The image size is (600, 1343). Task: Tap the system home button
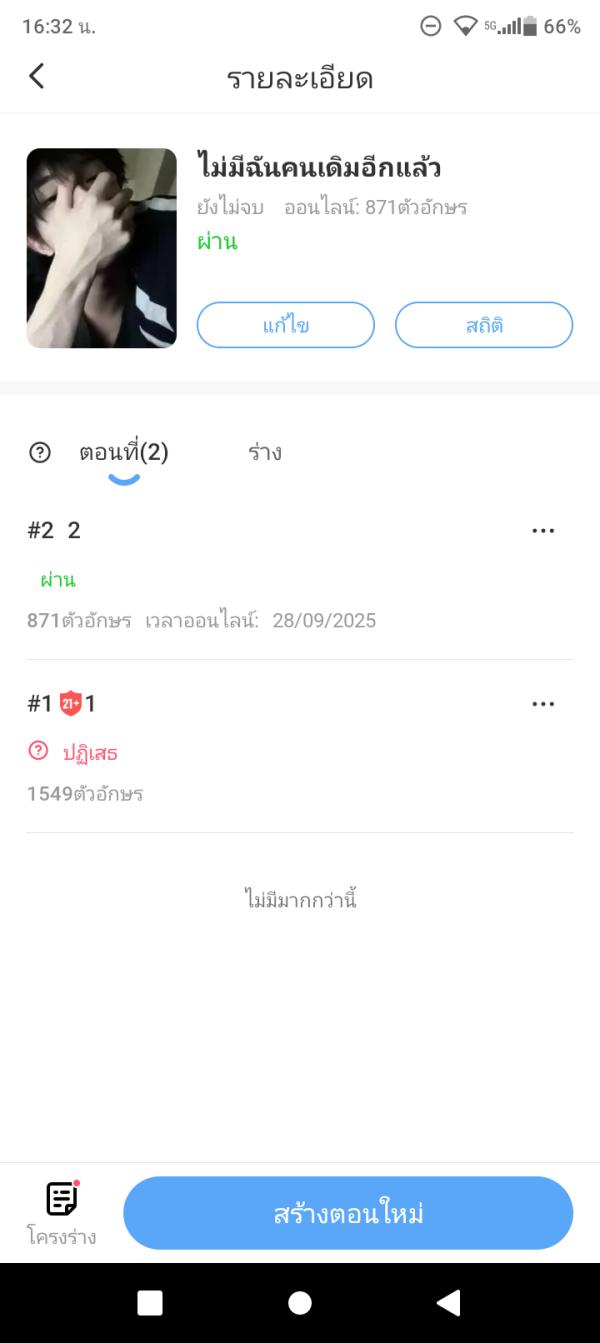[300, 1302]
